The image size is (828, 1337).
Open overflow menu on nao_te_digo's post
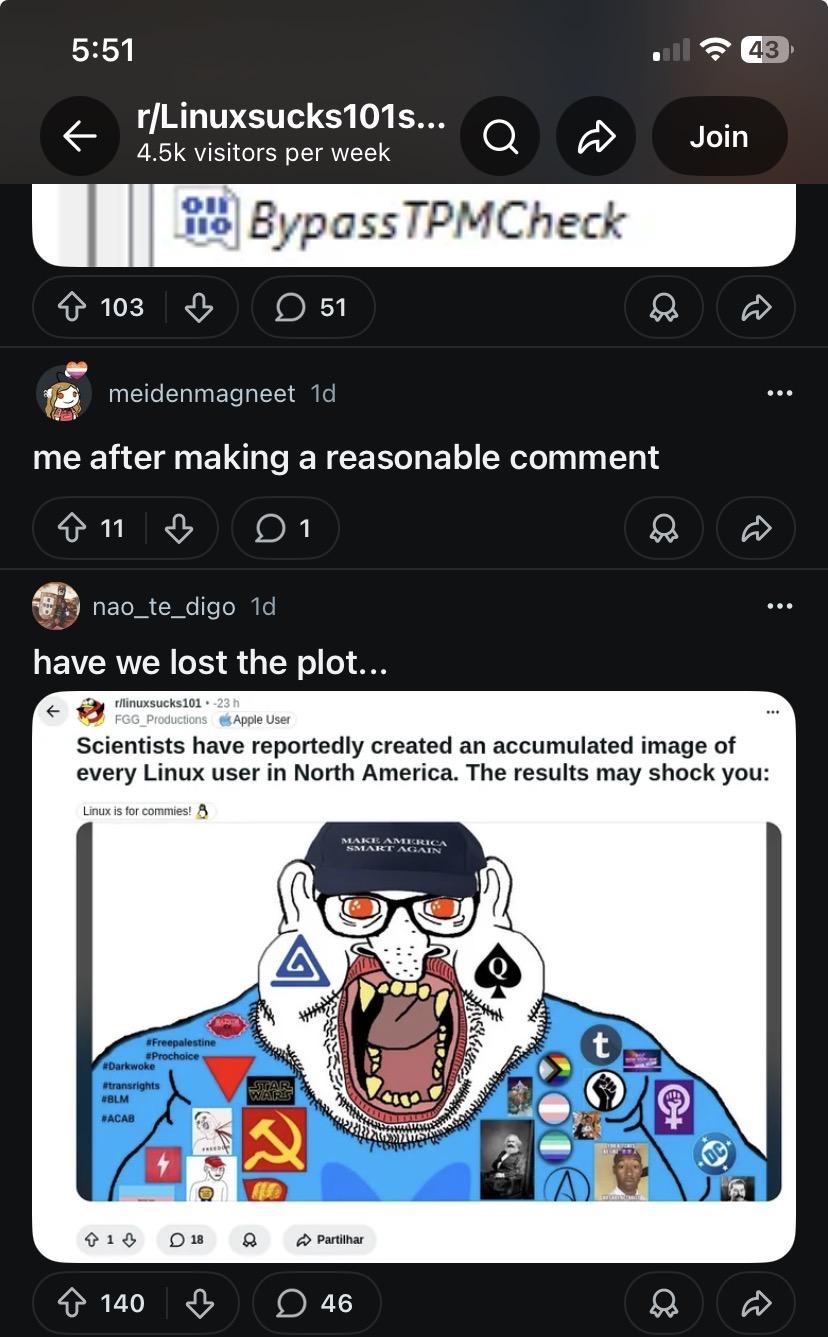pos(779,606)
